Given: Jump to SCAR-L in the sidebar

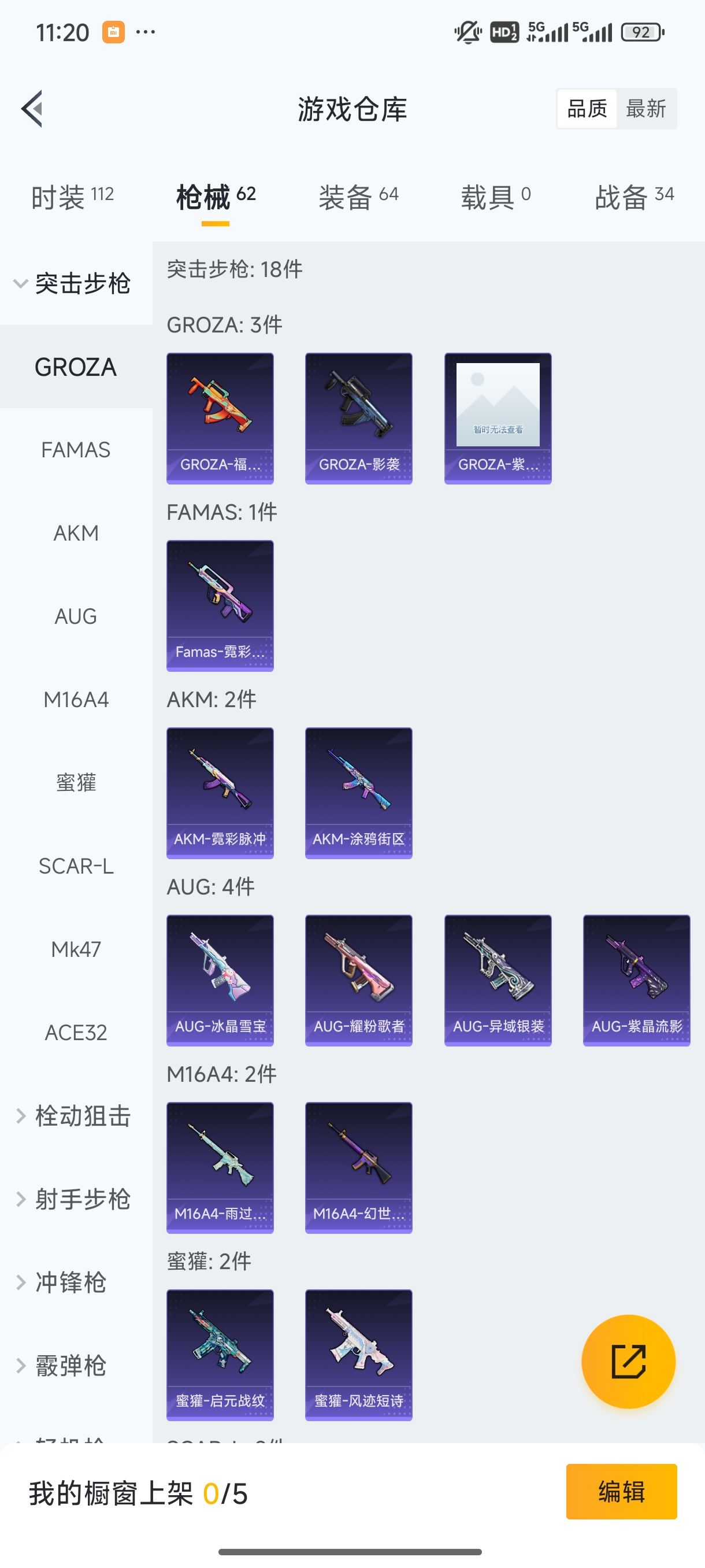Looking at the screenshot, I should 76,866.
